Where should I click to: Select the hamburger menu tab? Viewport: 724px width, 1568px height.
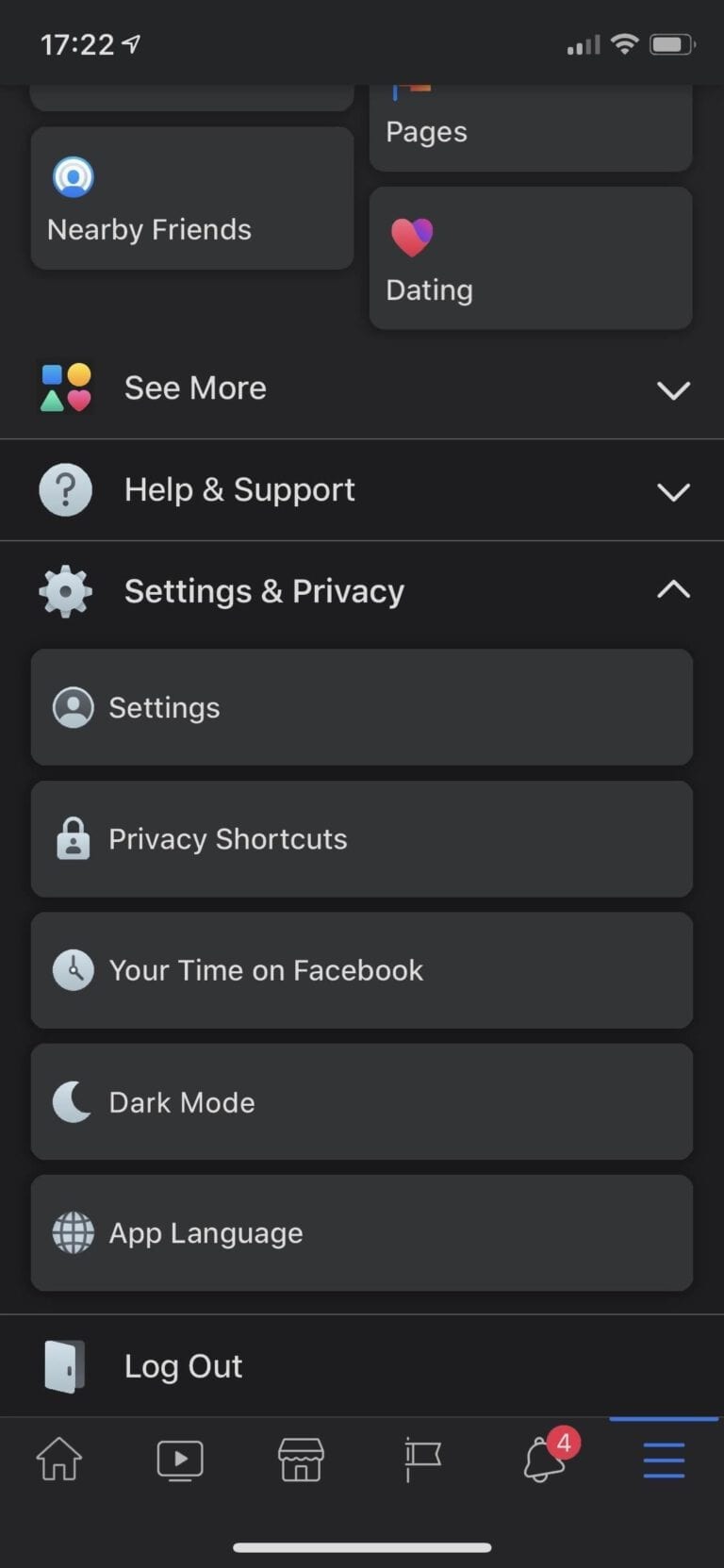coord(664,1459)
